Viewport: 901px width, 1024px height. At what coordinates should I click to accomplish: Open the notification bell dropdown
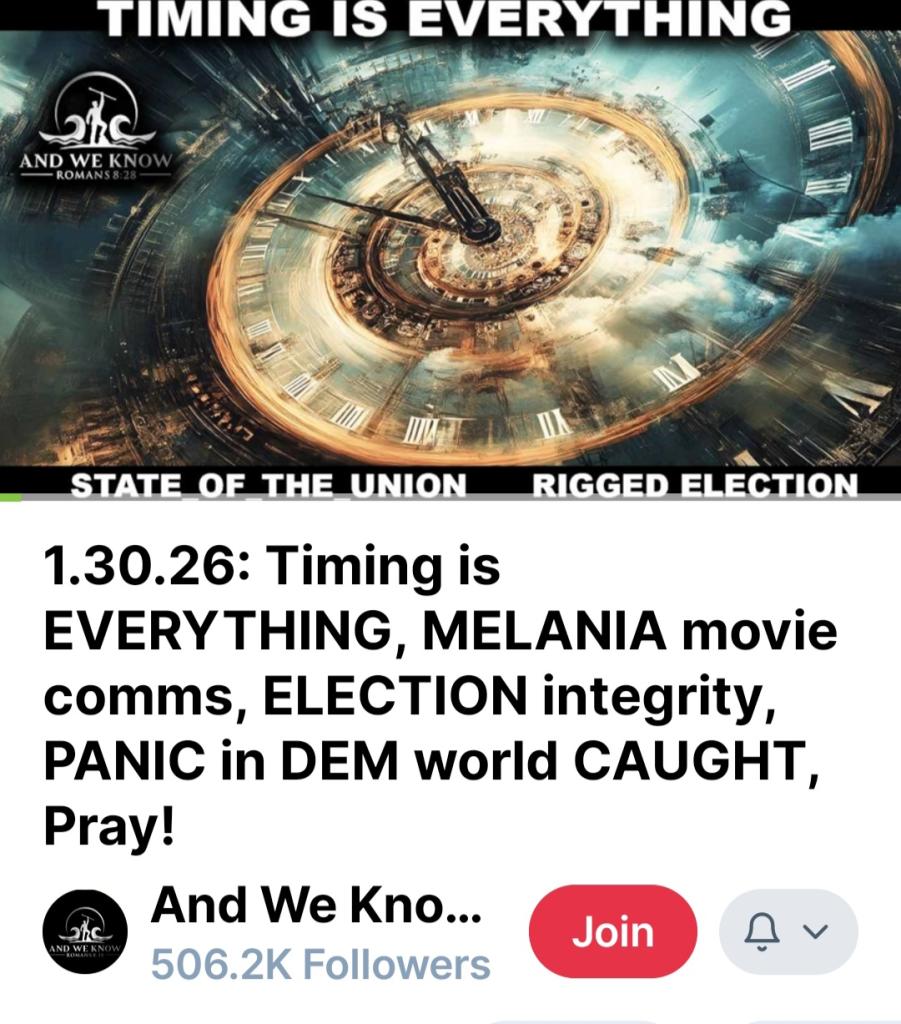[788, 931]
